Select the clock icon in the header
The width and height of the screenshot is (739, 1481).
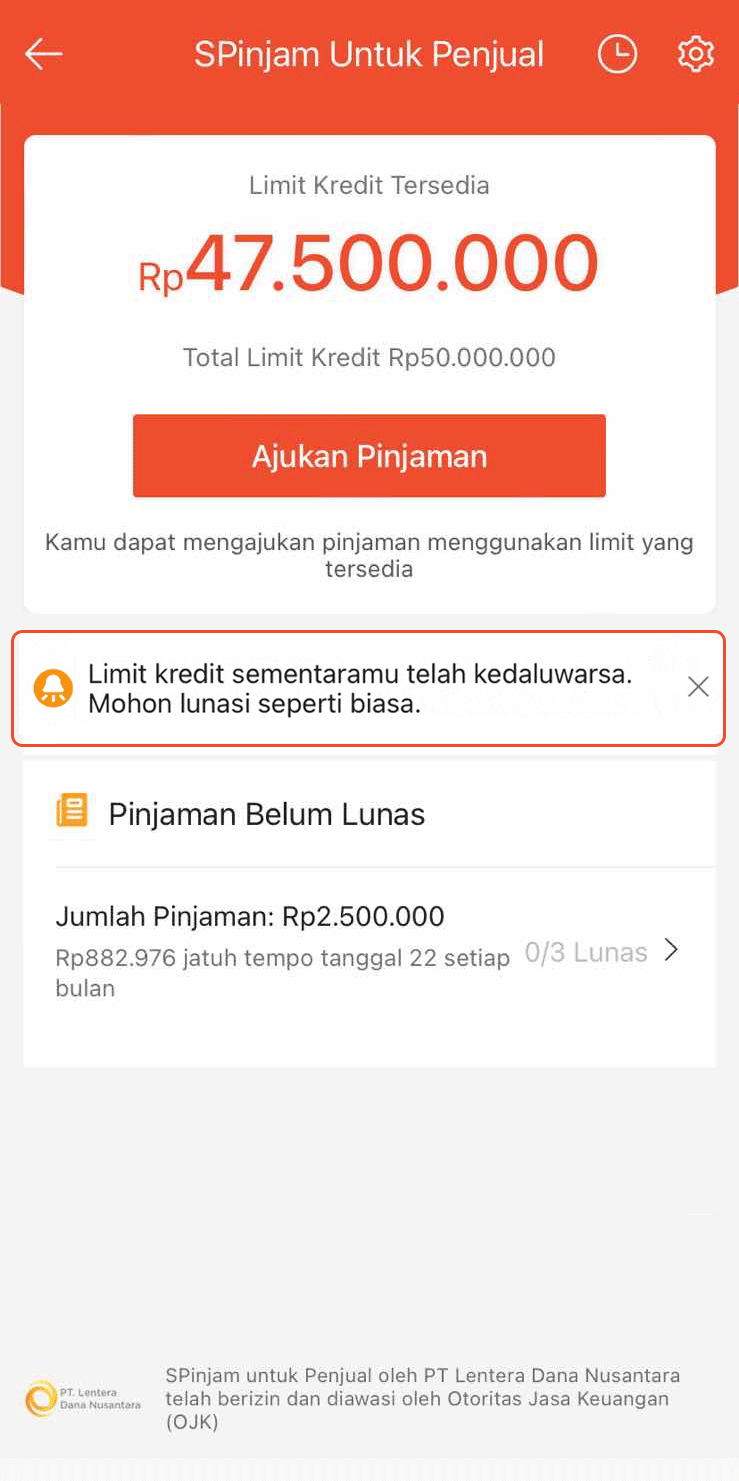tap(617, 54)
